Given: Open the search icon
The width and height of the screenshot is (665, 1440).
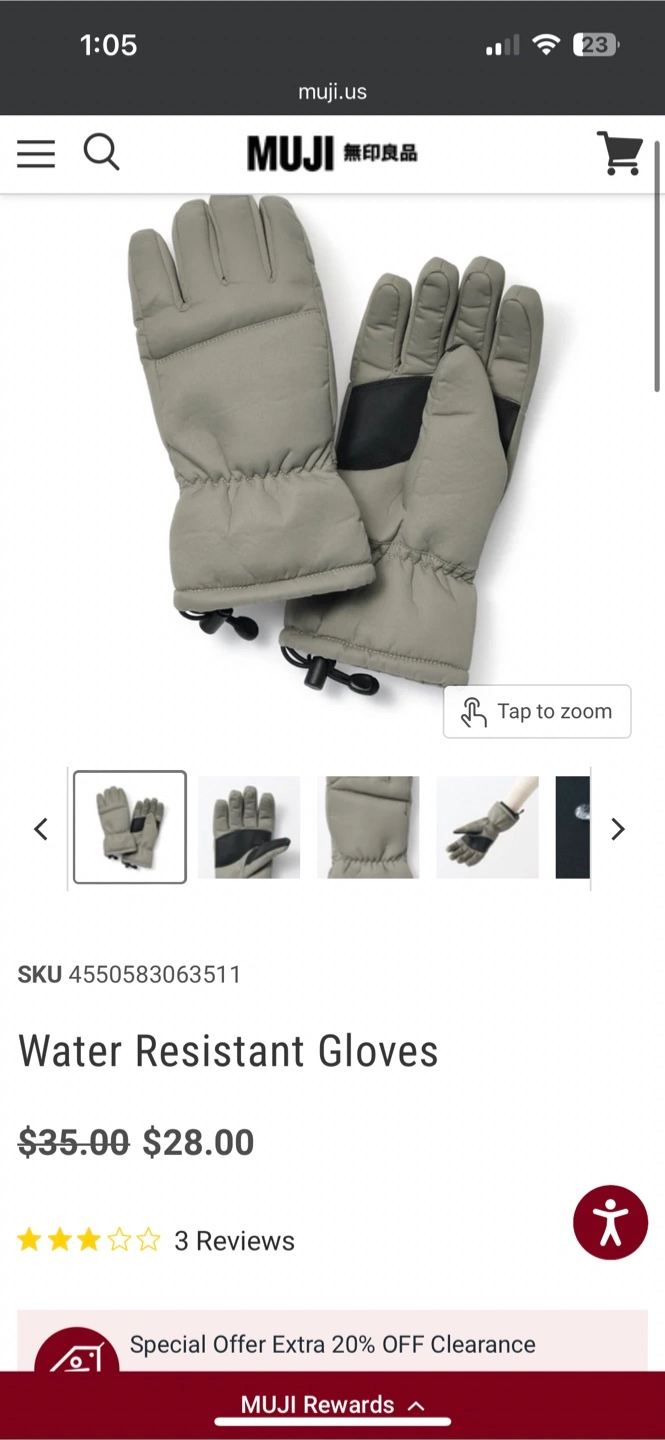Looking at the screenshot, I should click(x=101, y=153).
